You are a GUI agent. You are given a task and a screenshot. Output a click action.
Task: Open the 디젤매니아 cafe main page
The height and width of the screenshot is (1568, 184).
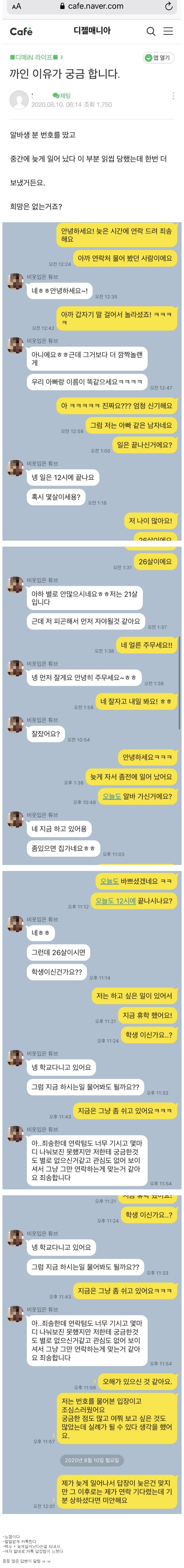click(92, 31)
